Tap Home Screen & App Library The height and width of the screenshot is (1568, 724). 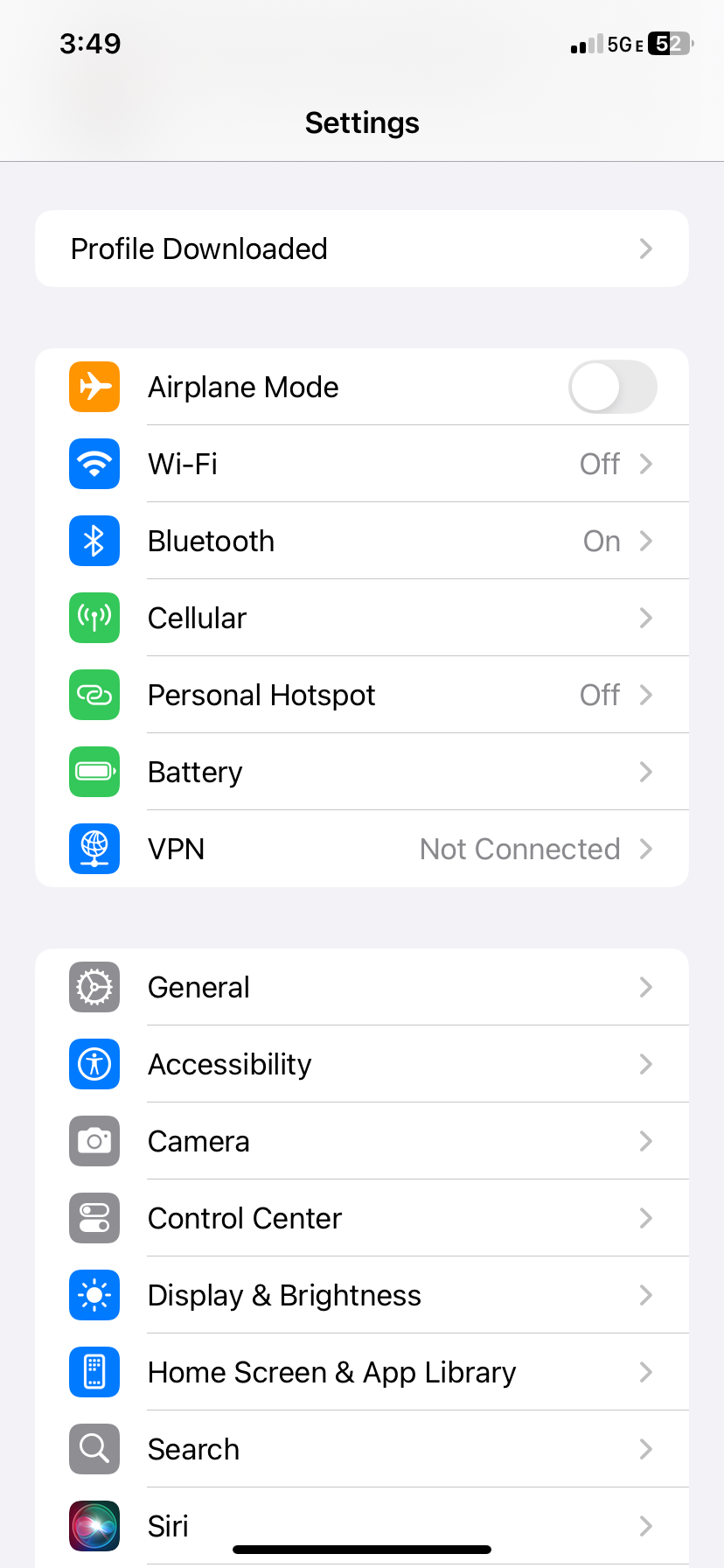click(x=361, y=1372)
